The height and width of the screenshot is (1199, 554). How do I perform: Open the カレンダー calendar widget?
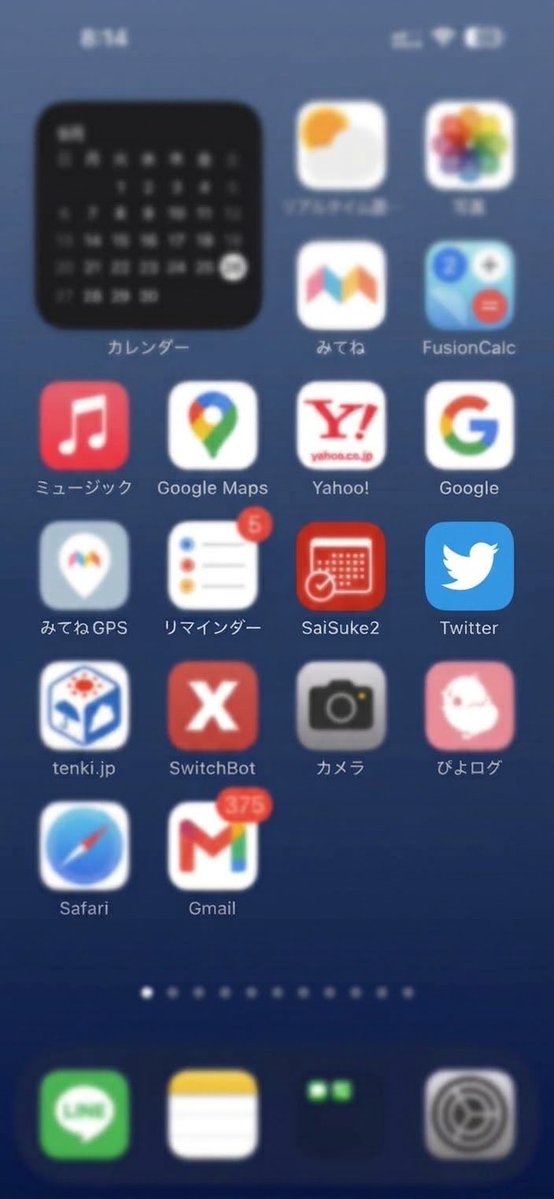tap(148, 215)
